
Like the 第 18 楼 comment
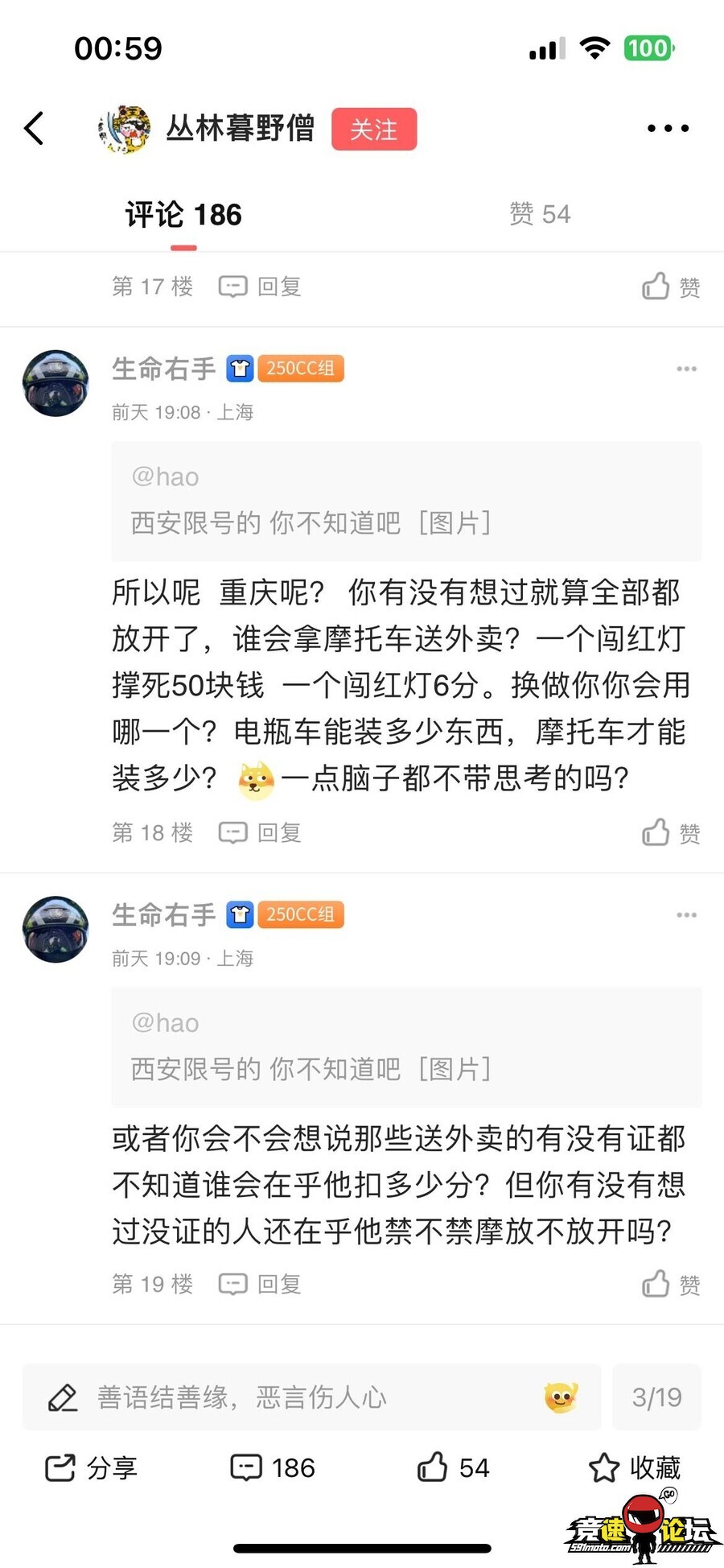pyautogui.click(x=671, y=833)
